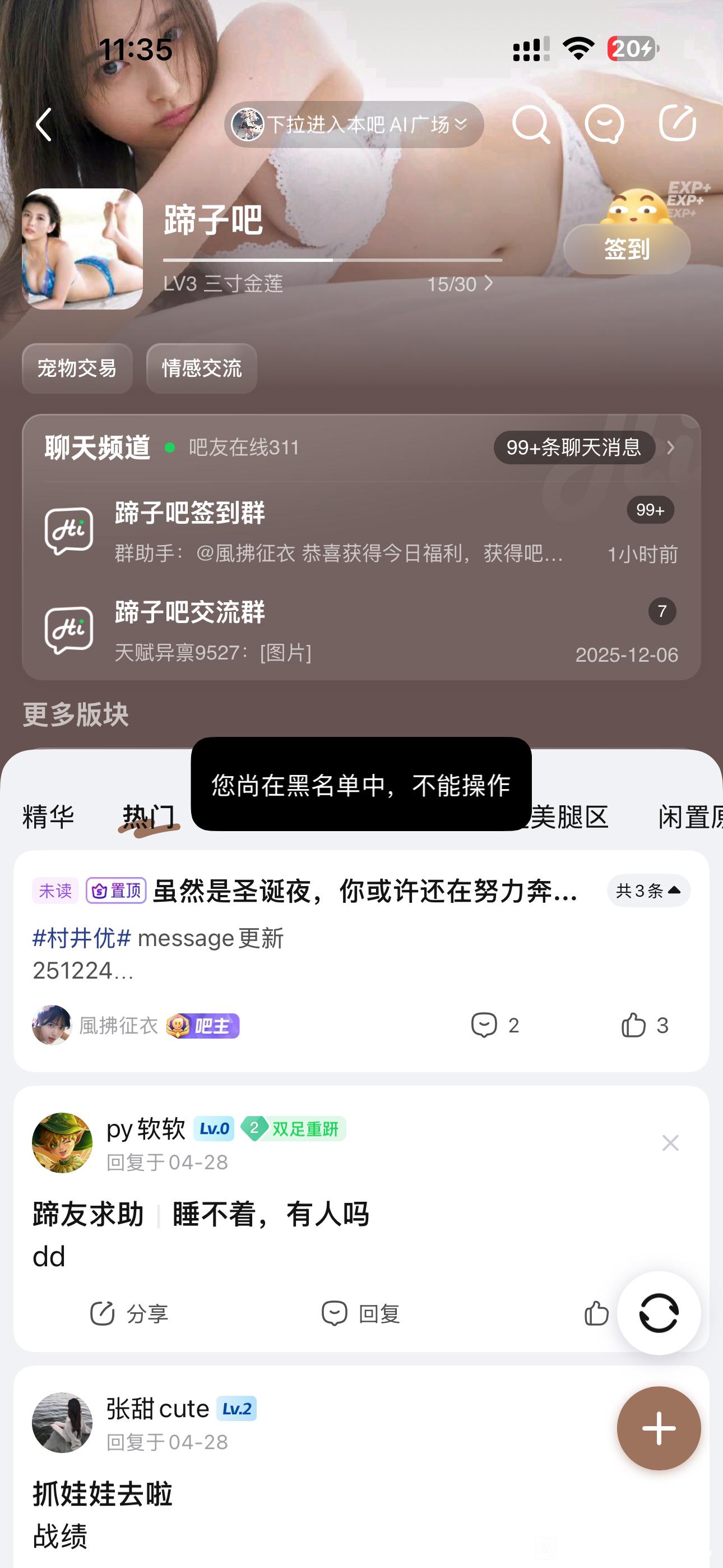
Task: Tap the compose post icon in header
Action: [x=676, y=123]
